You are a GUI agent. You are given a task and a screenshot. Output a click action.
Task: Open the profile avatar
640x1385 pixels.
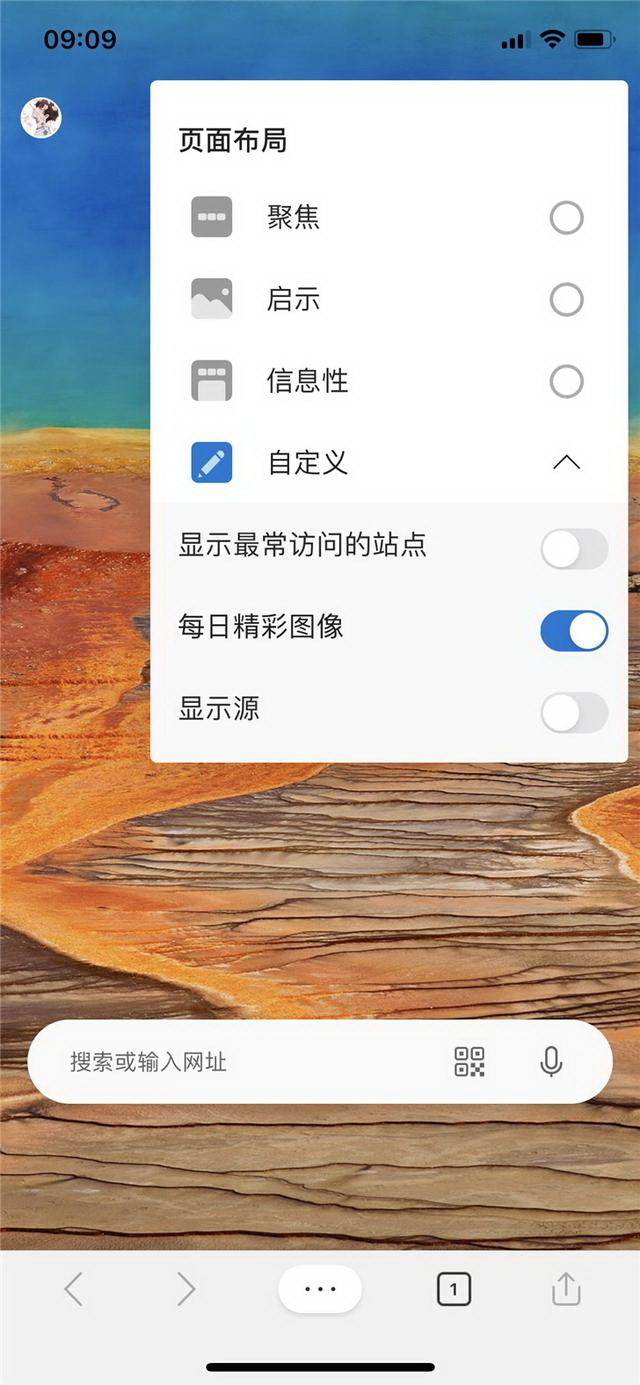click(x=41, y=118)
